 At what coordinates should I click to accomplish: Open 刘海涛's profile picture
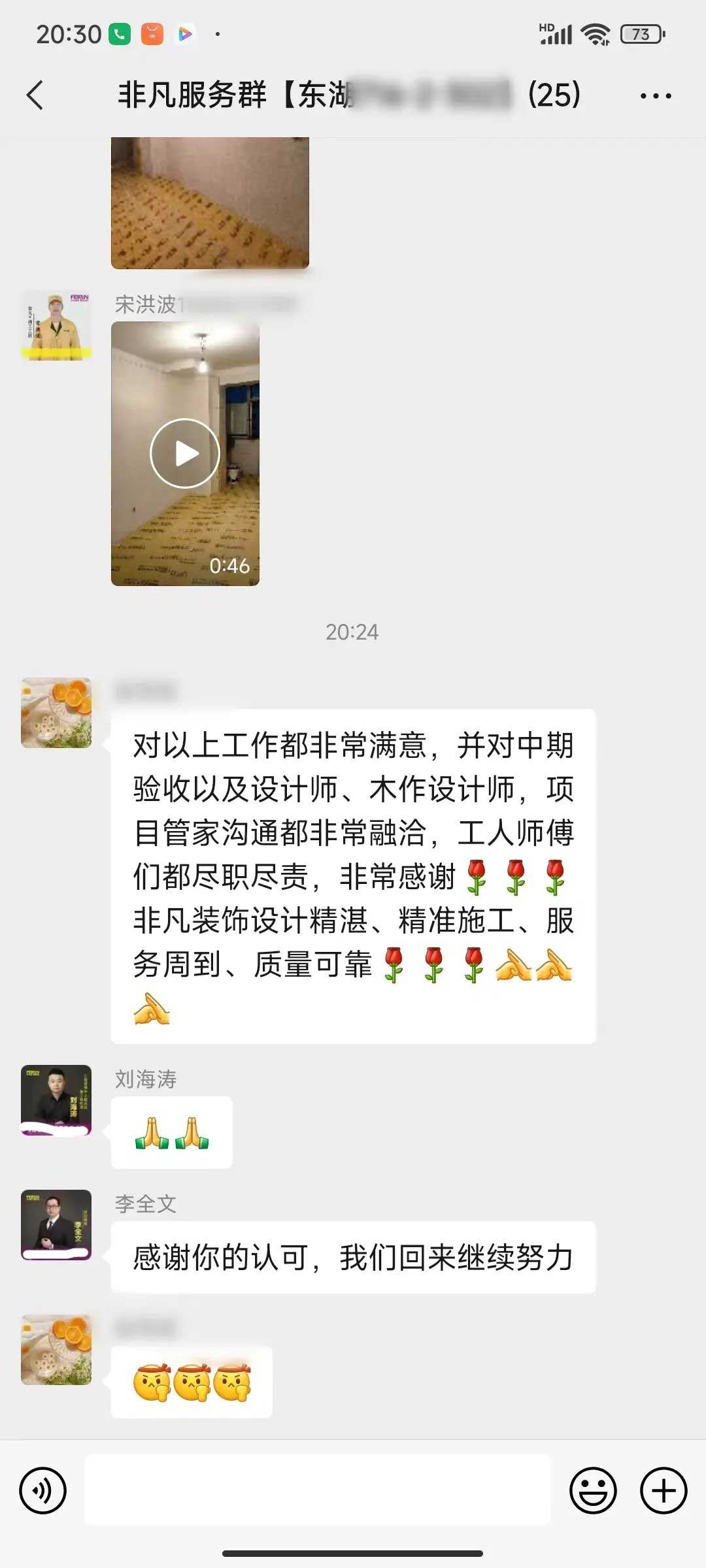coord(56,1100)
